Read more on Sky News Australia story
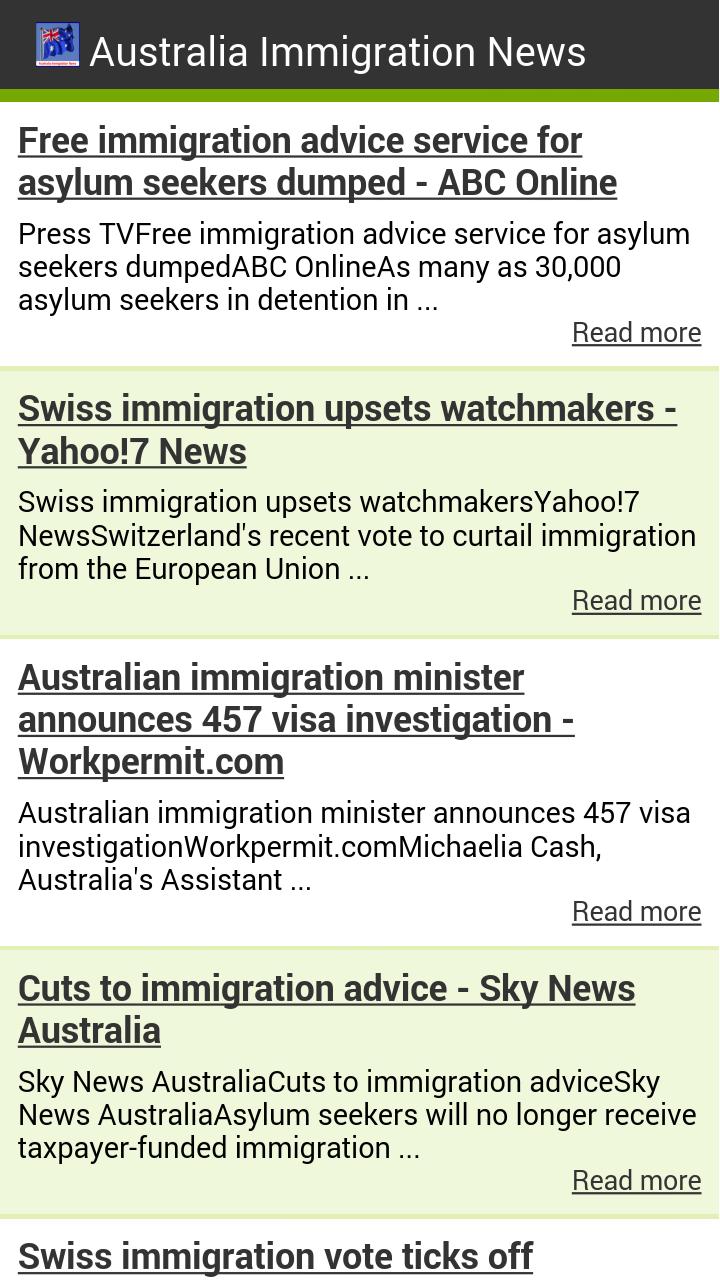 click(x=636, y=1180)
